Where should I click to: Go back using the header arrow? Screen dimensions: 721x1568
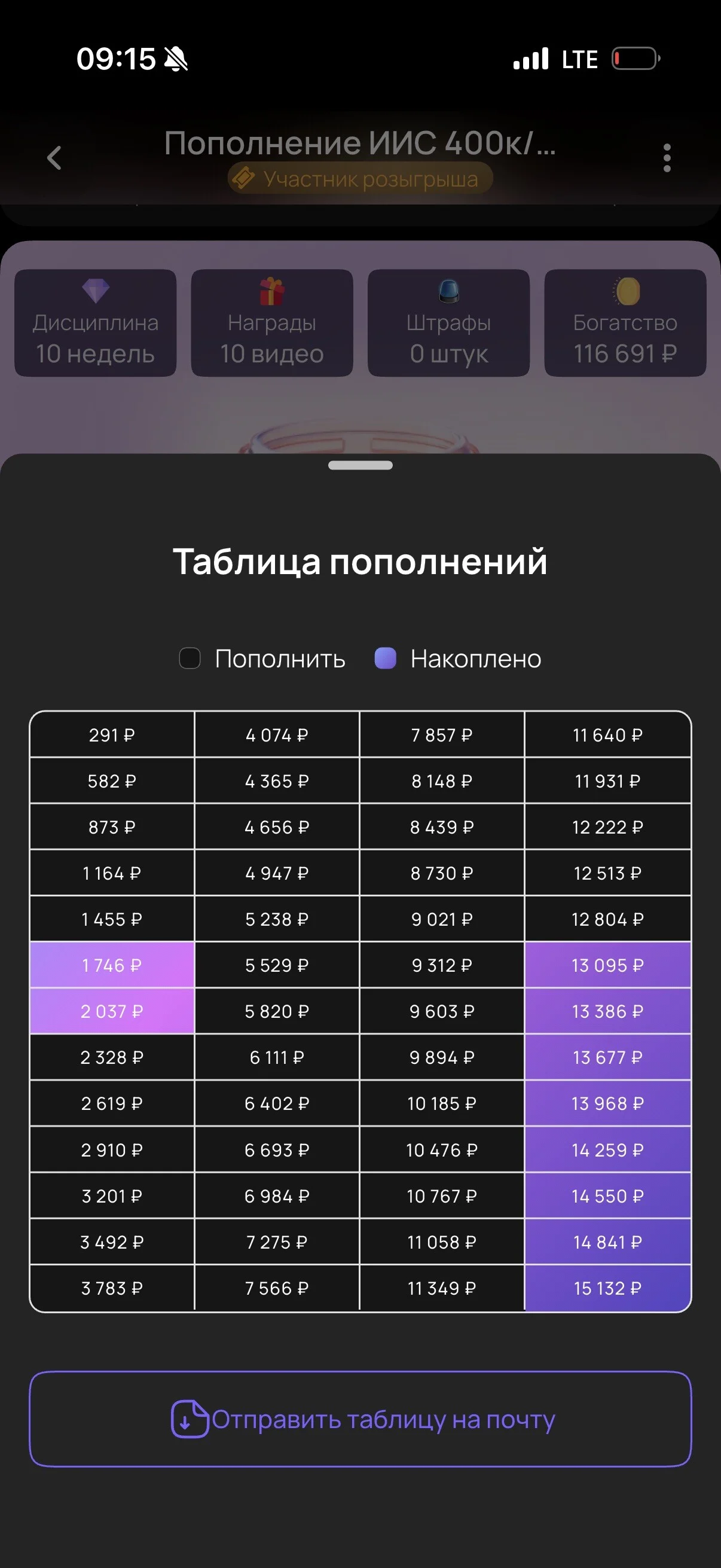[x=54, y=158]
